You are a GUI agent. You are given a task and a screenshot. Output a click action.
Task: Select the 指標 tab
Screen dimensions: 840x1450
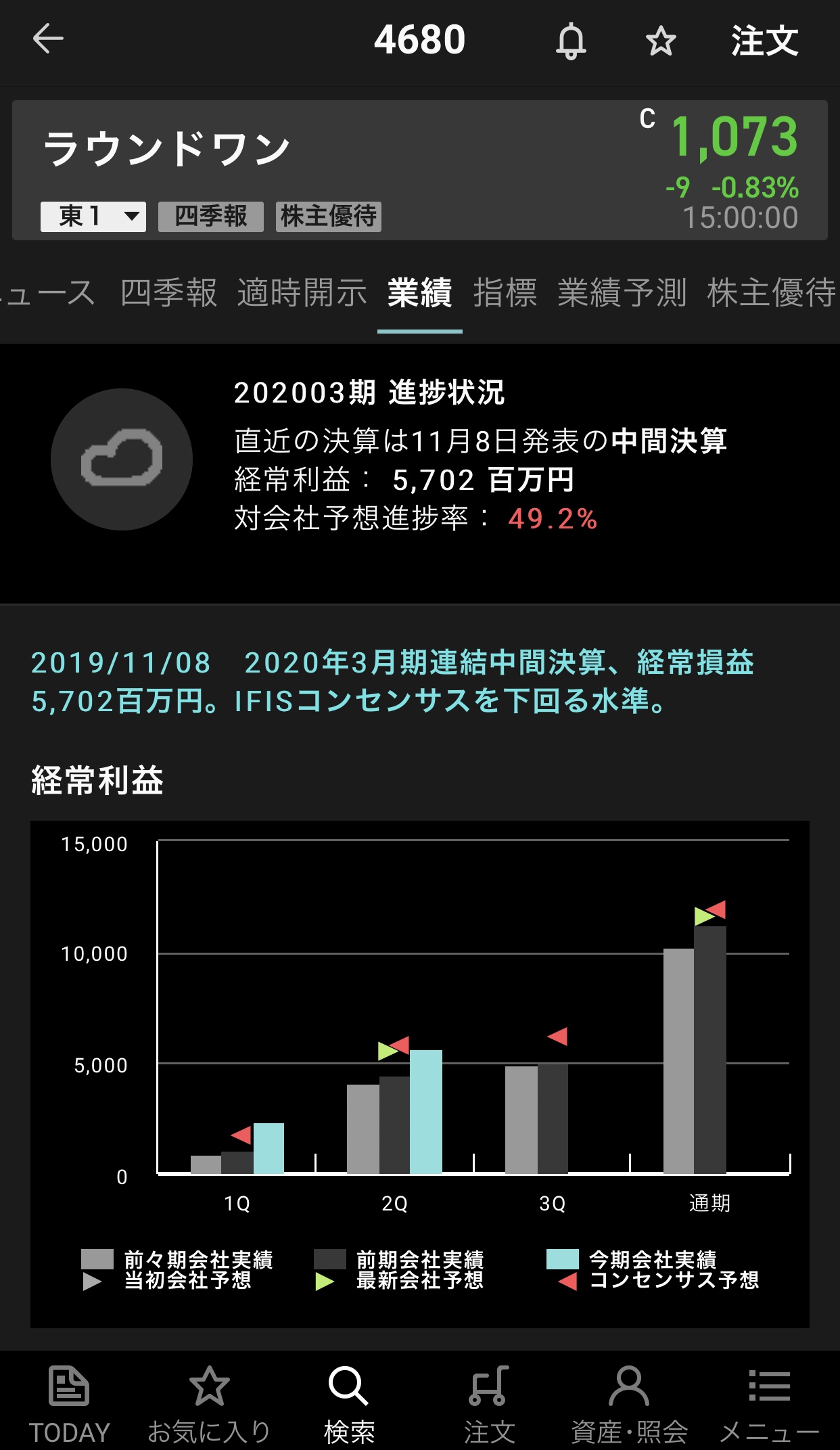point(505,293)
